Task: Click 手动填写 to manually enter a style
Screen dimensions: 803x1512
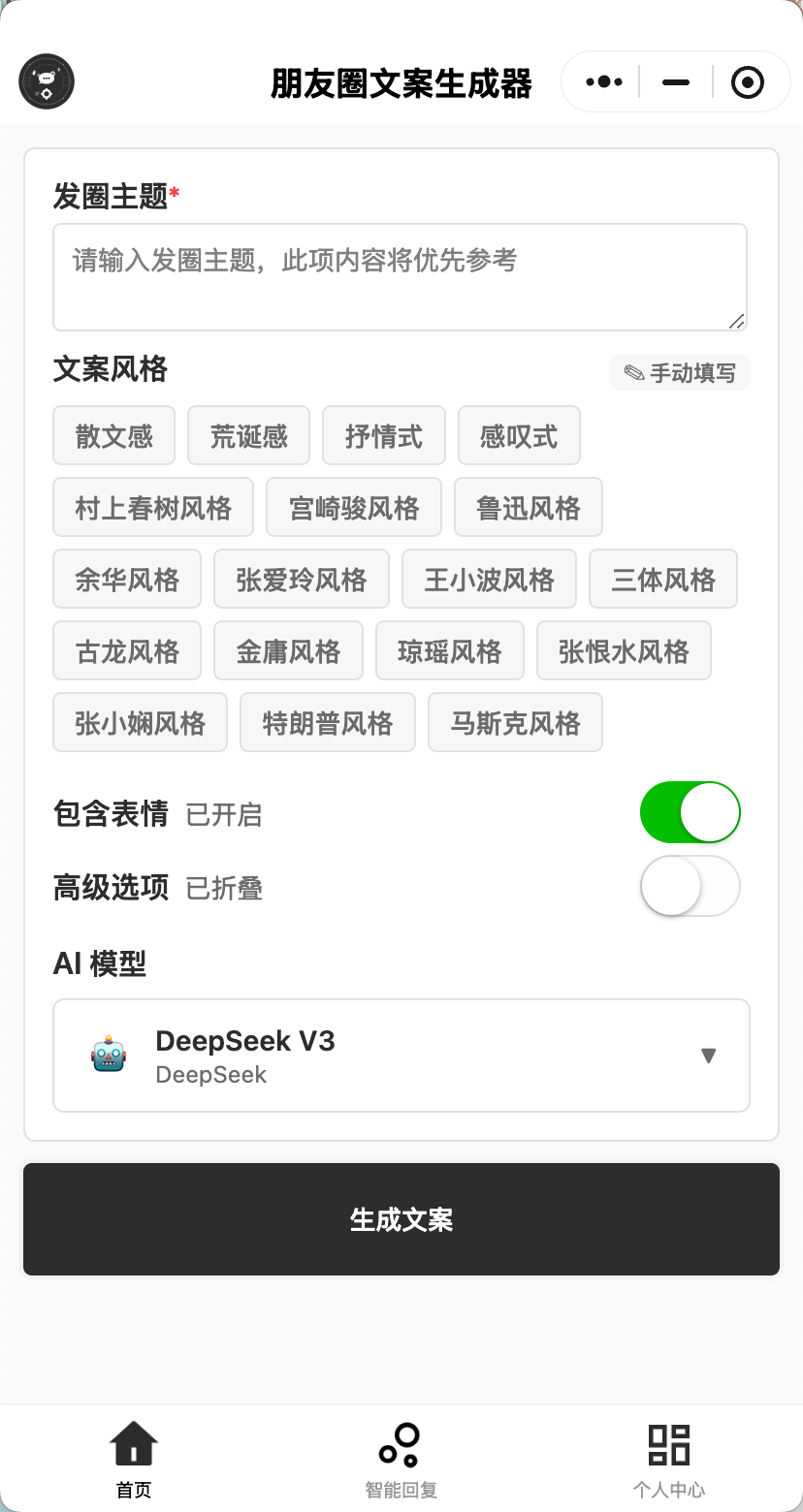Action: pos(679,372)
